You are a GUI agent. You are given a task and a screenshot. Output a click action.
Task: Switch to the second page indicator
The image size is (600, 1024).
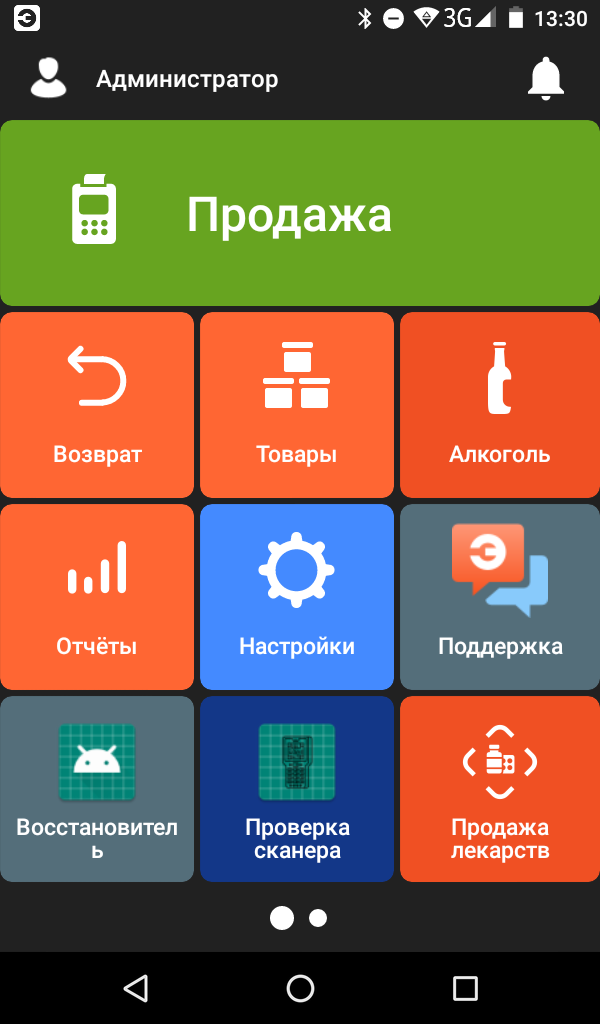point(318,918)
